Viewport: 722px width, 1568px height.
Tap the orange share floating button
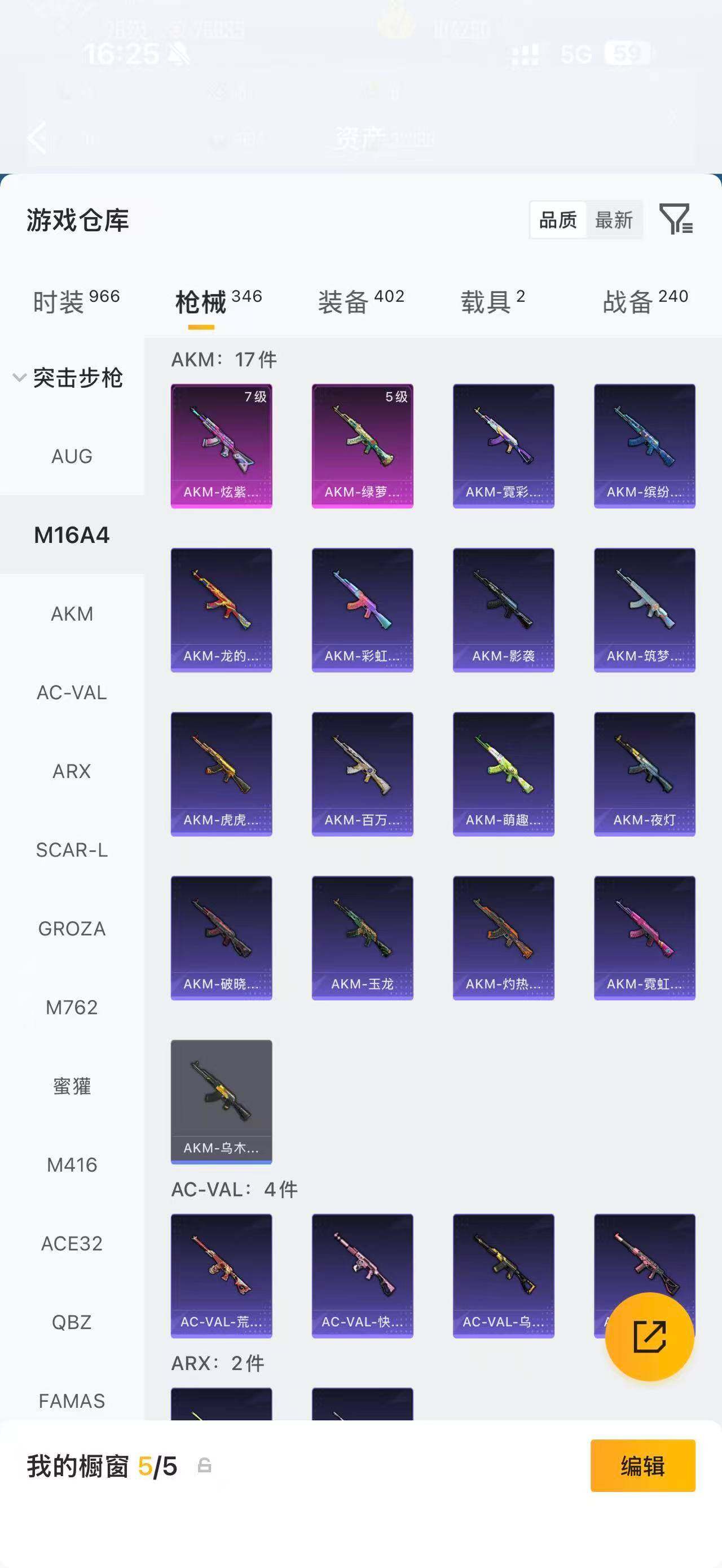[650, 1337]
